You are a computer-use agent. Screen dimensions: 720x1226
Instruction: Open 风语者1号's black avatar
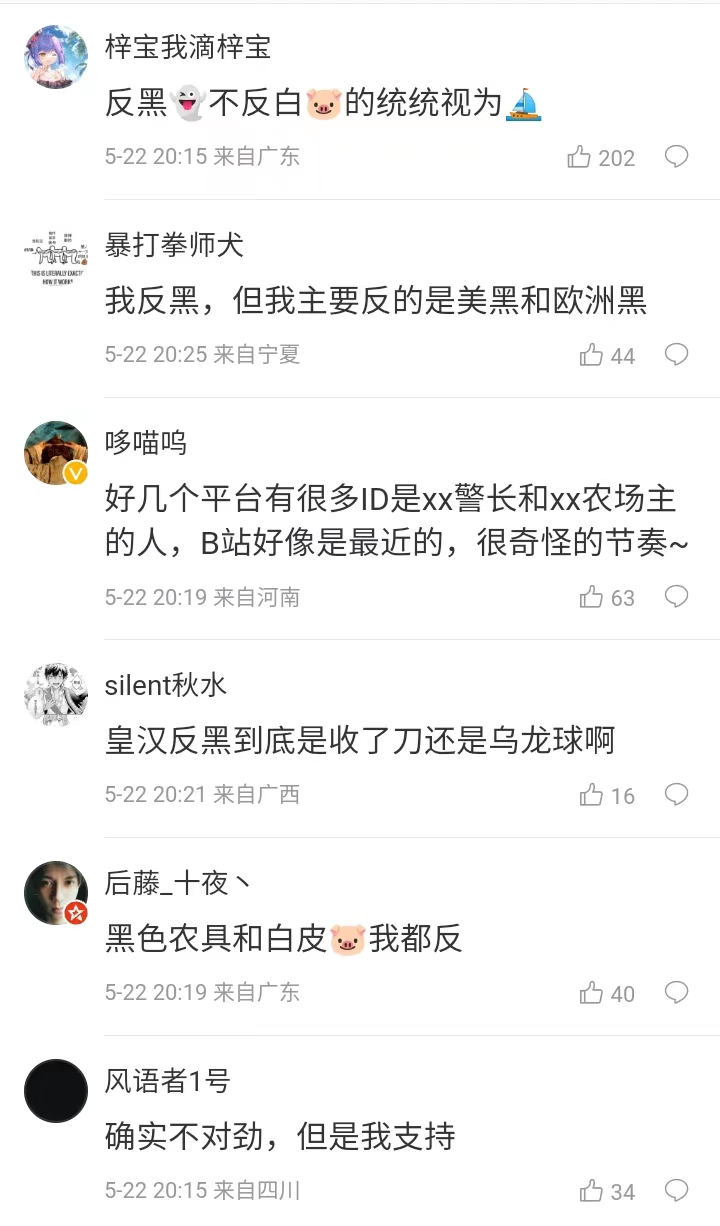(x=56, y=1091)
